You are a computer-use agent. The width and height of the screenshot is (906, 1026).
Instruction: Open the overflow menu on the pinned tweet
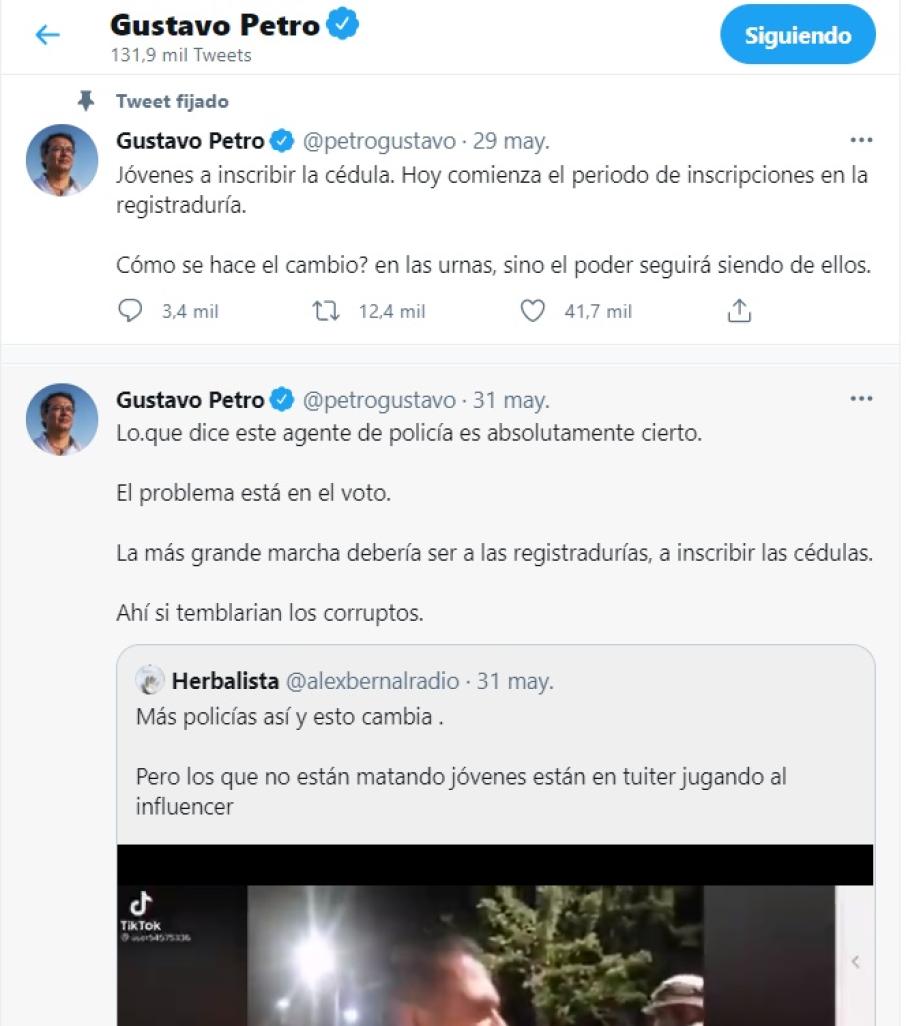coord(860,141)
